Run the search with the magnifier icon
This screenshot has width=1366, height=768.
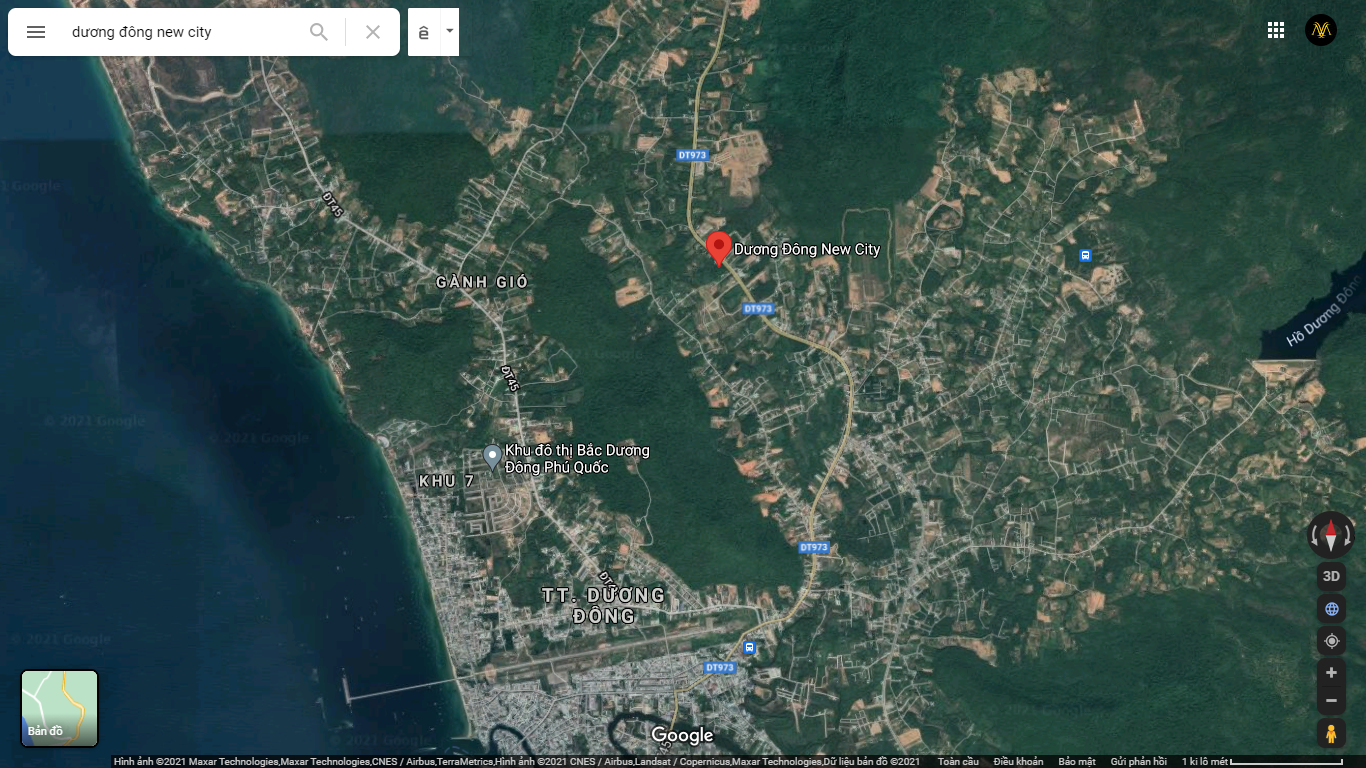(x=319, y=32)
